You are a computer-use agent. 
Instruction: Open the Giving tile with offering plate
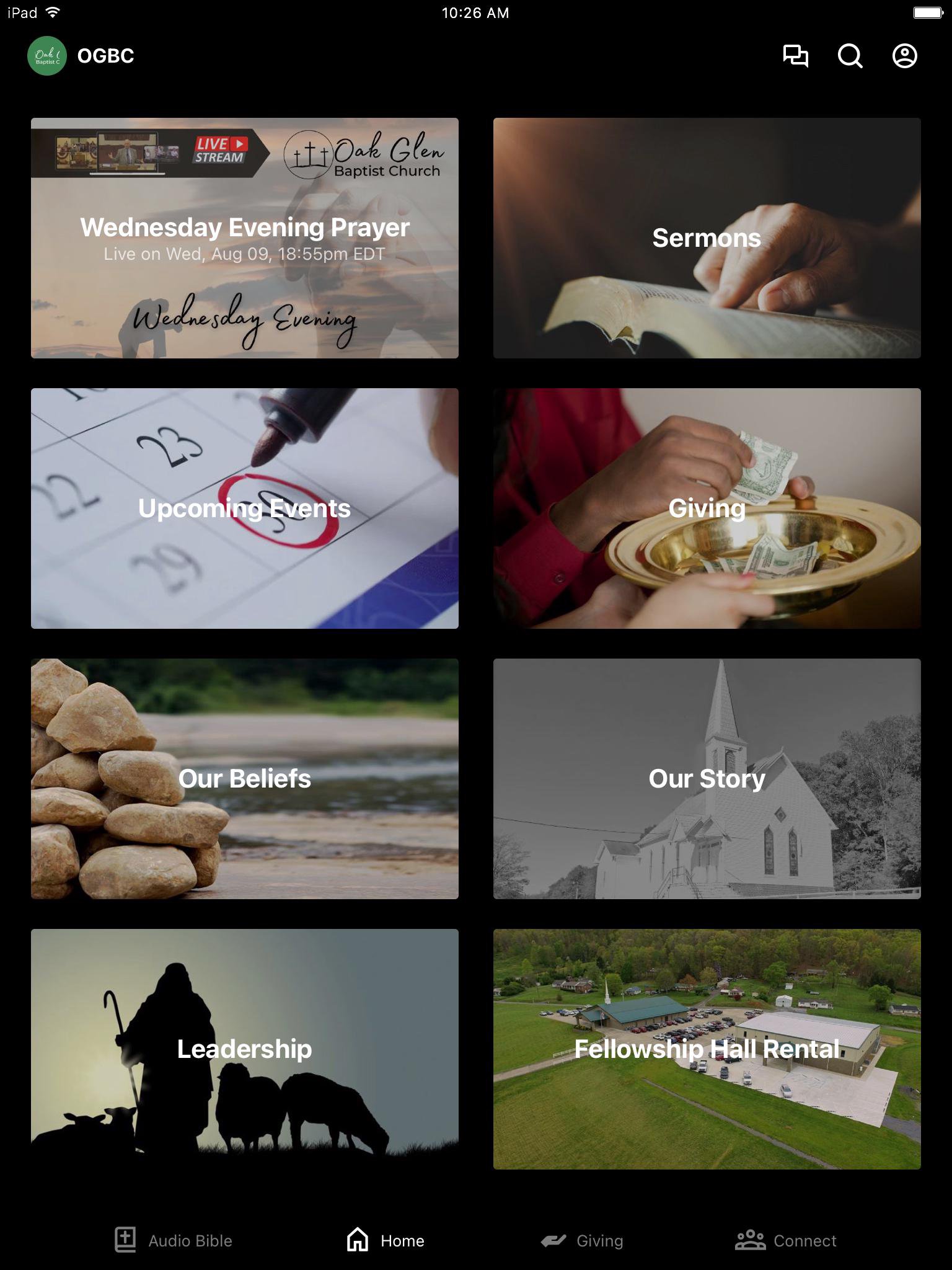tap(707, 508)
